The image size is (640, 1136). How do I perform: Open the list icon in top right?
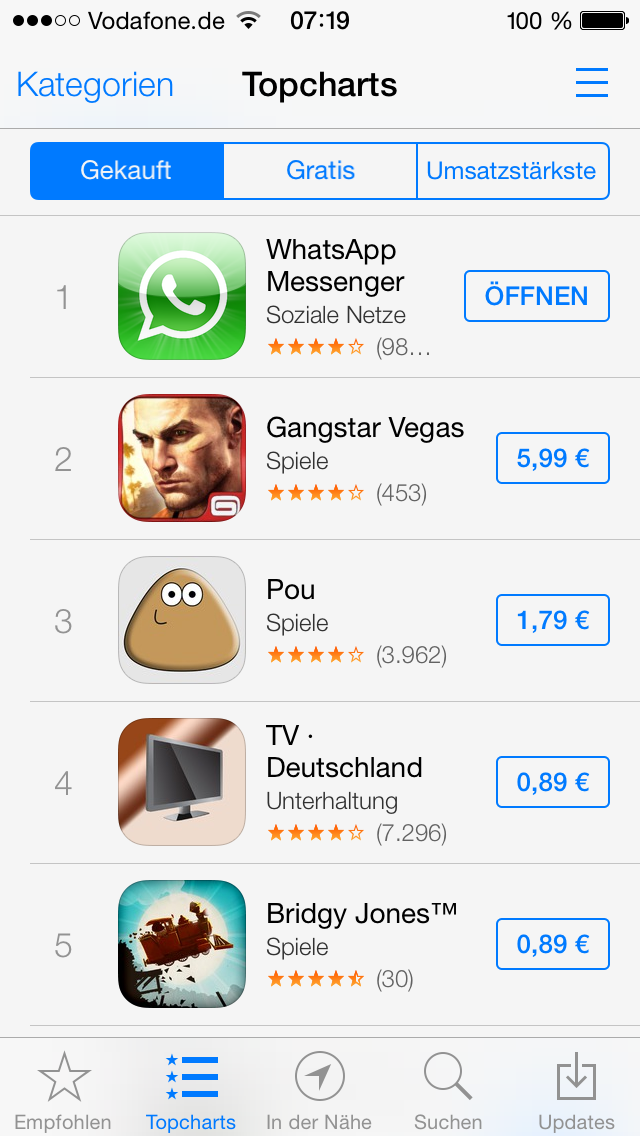point(591,83)
